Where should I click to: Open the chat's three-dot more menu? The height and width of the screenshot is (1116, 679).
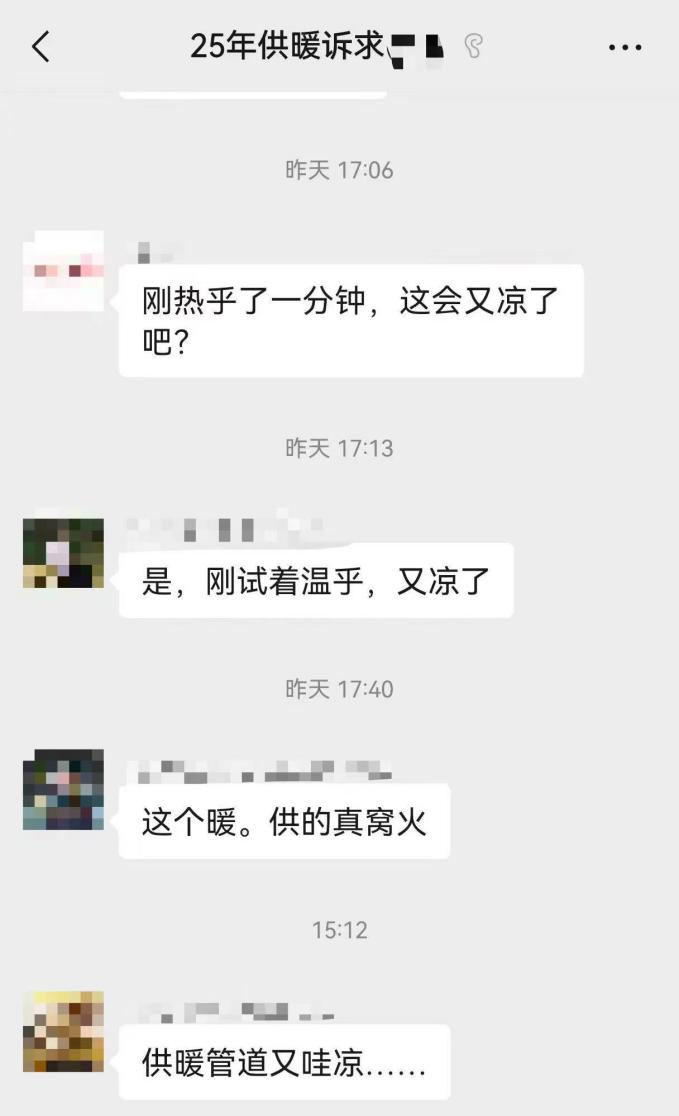point(625,47)
